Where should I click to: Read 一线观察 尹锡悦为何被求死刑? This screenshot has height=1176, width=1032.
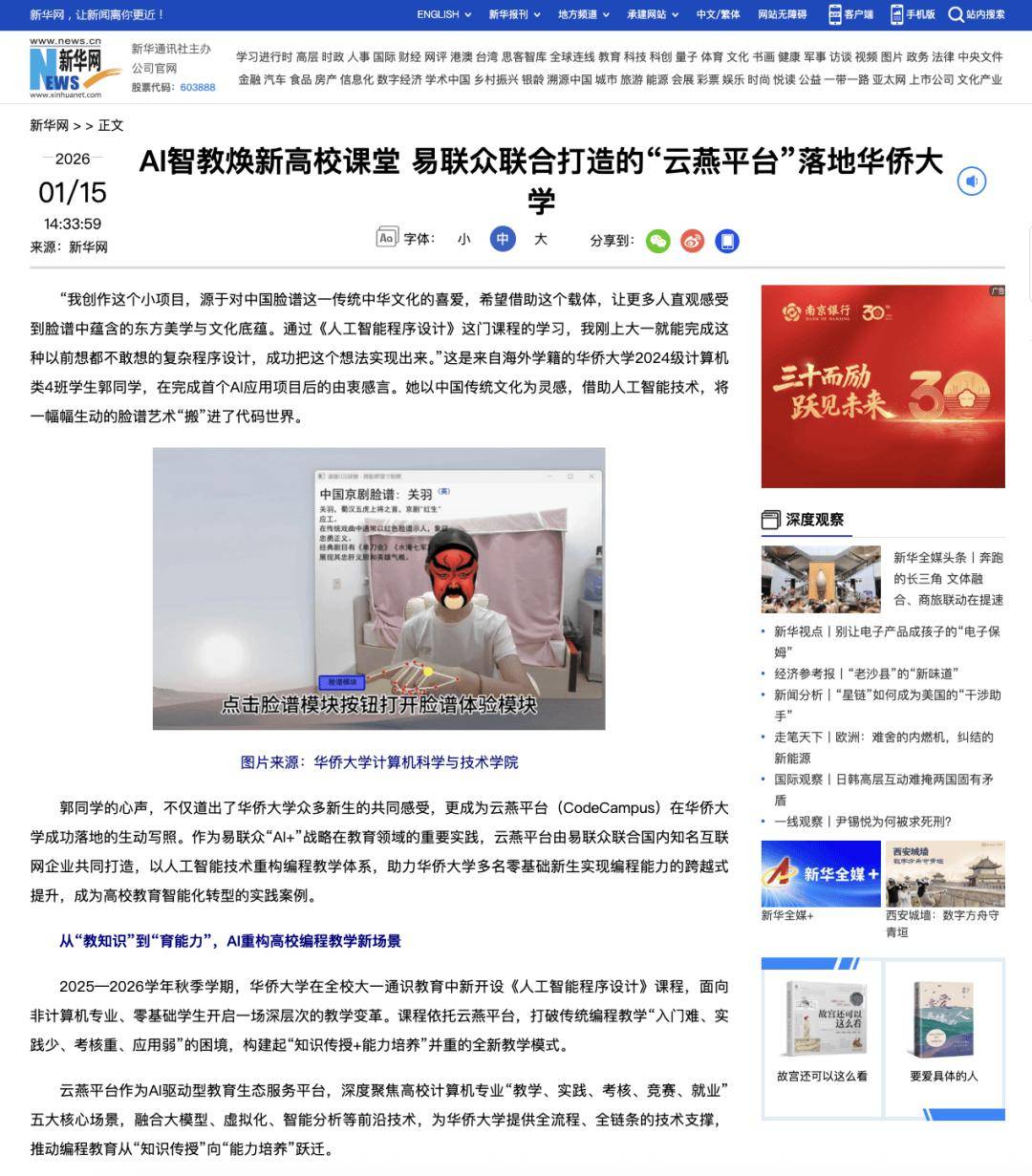pyautogui.click(x=862, y=822)
